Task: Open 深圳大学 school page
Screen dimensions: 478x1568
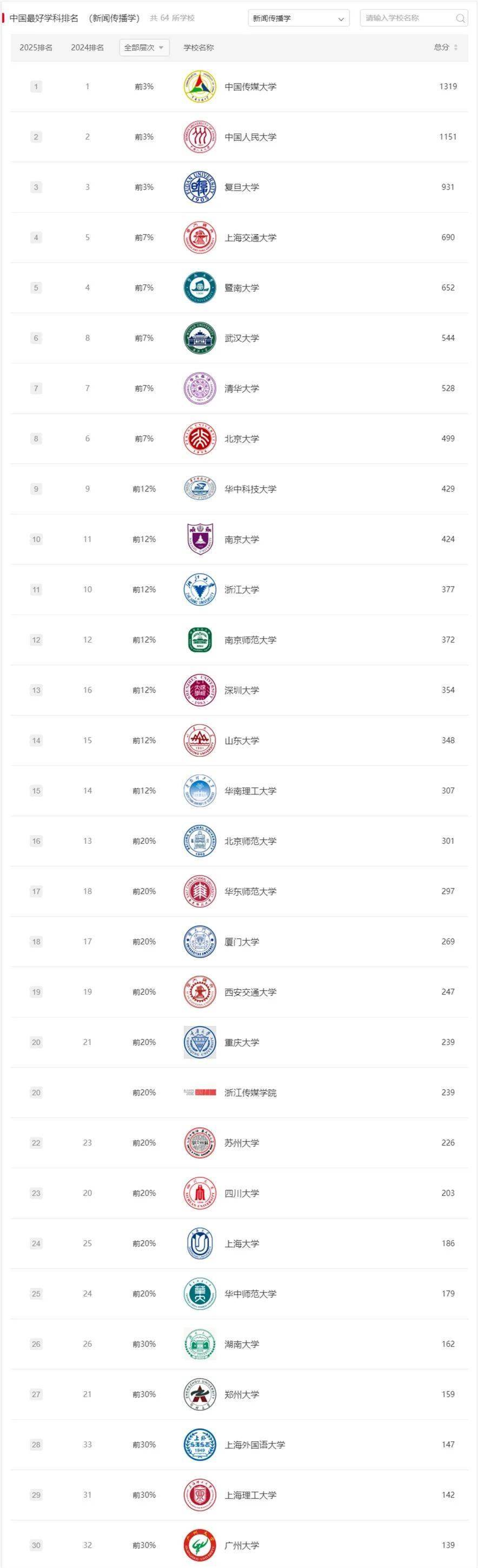Action: coord(241,690)
